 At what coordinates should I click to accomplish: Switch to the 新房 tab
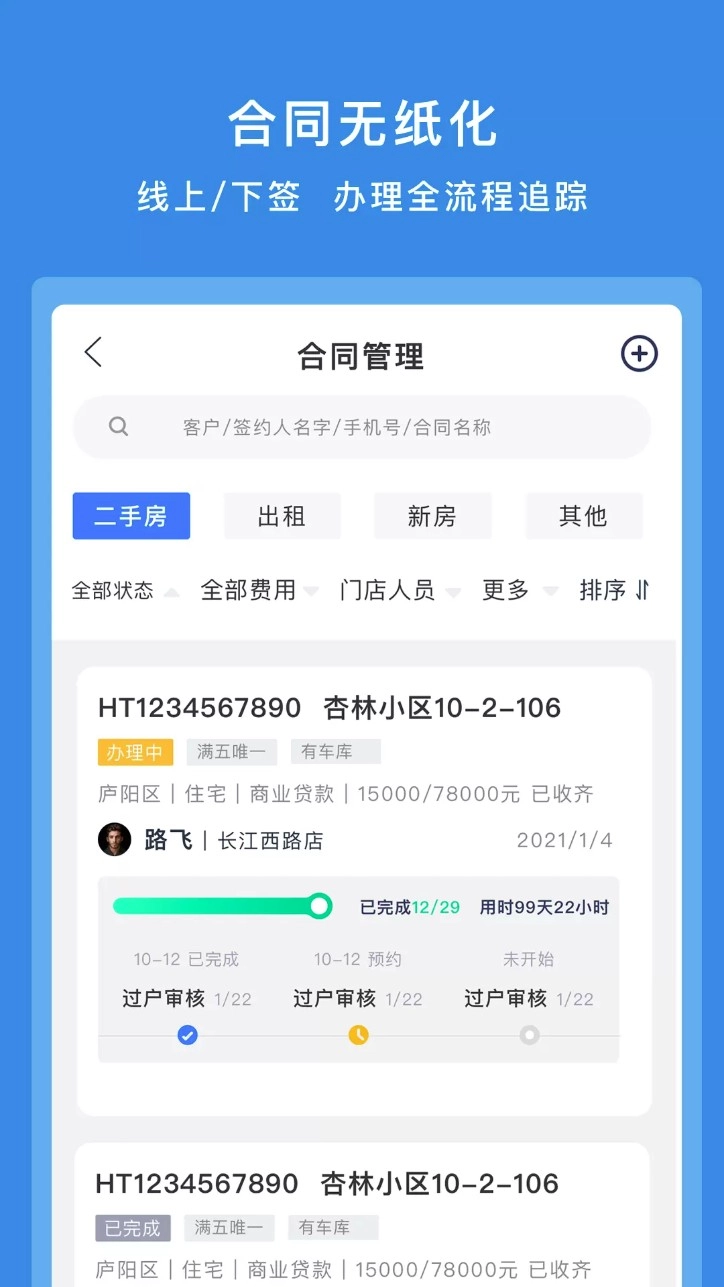tap(432, 516)
